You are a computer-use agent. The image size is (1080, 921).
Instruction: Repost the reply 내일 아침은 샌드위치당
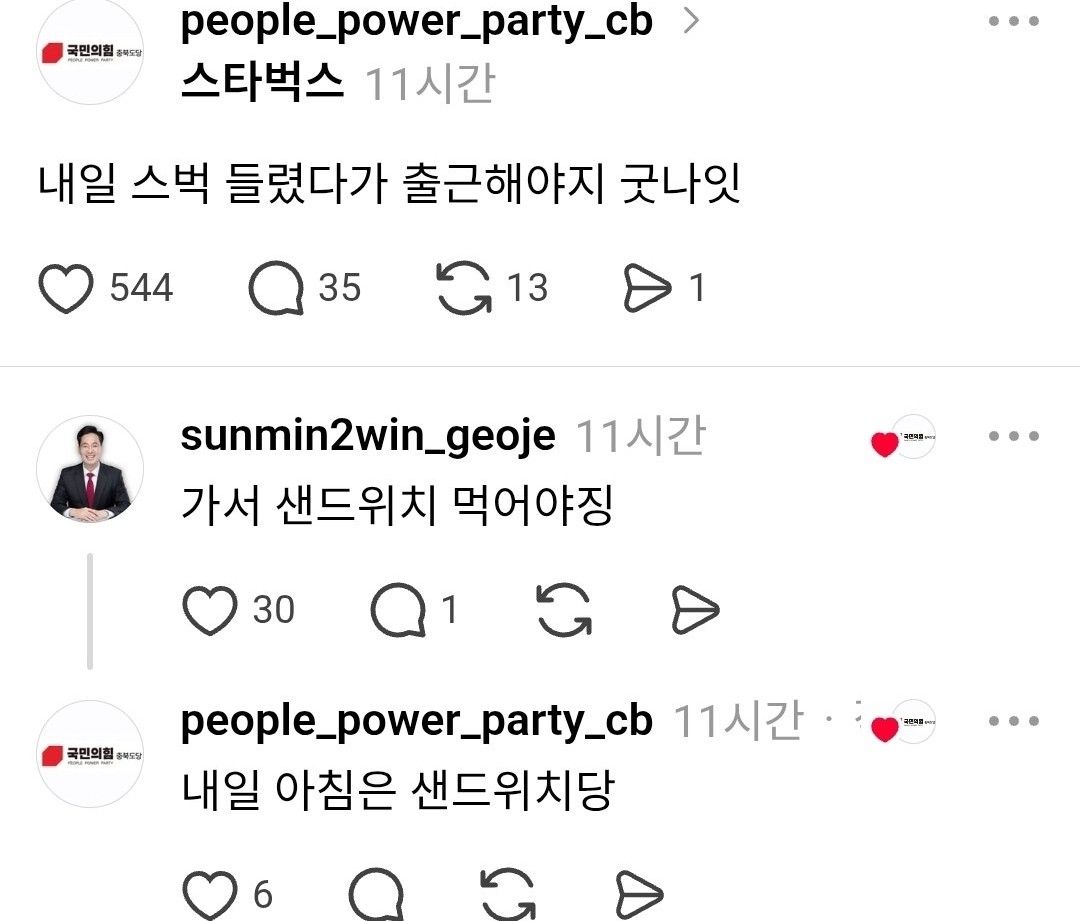pos(508,895)
